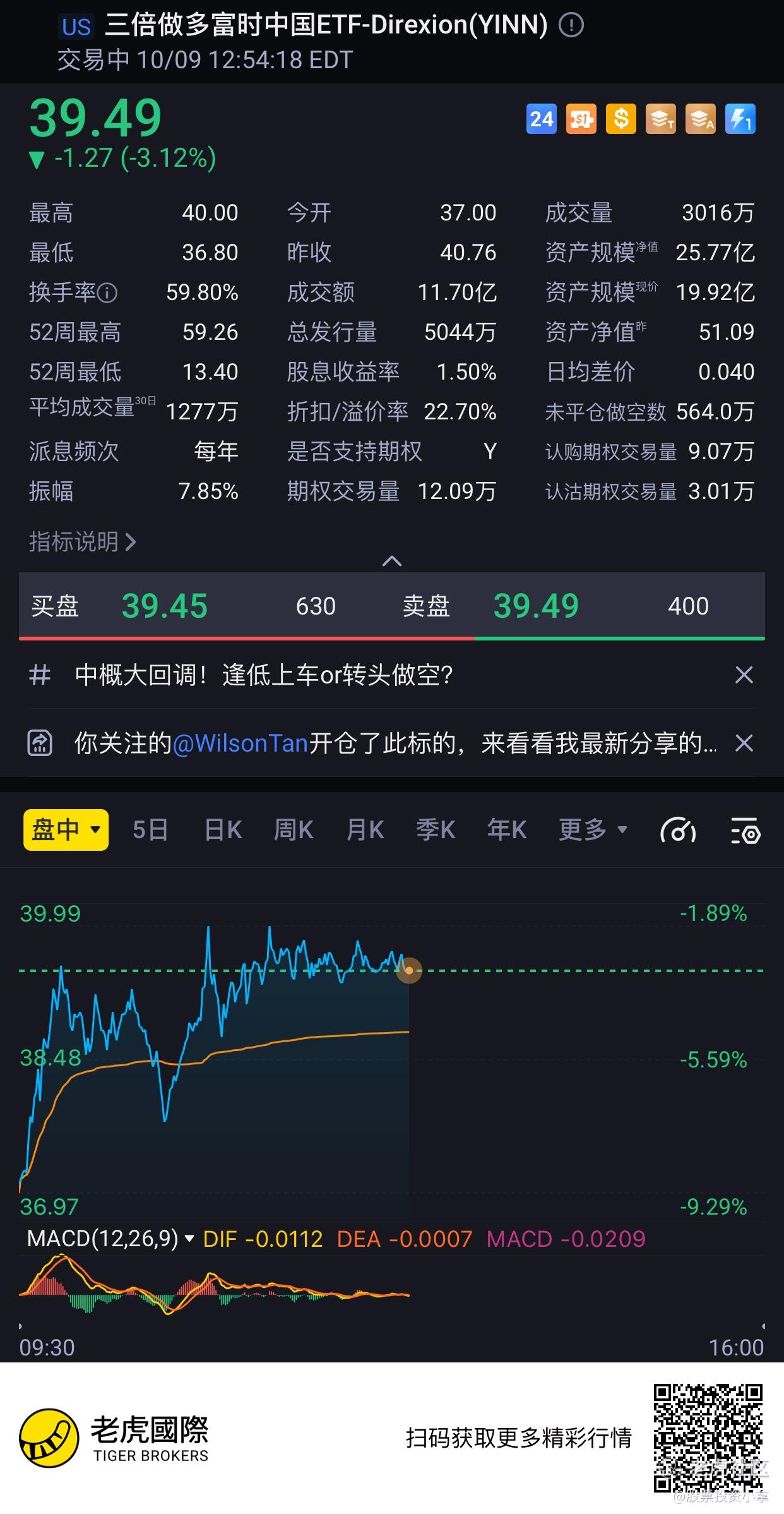This screenshot has height=1514, width=784.
Task: Switch to the 5日 chart
Action: [x=150, y=830]
